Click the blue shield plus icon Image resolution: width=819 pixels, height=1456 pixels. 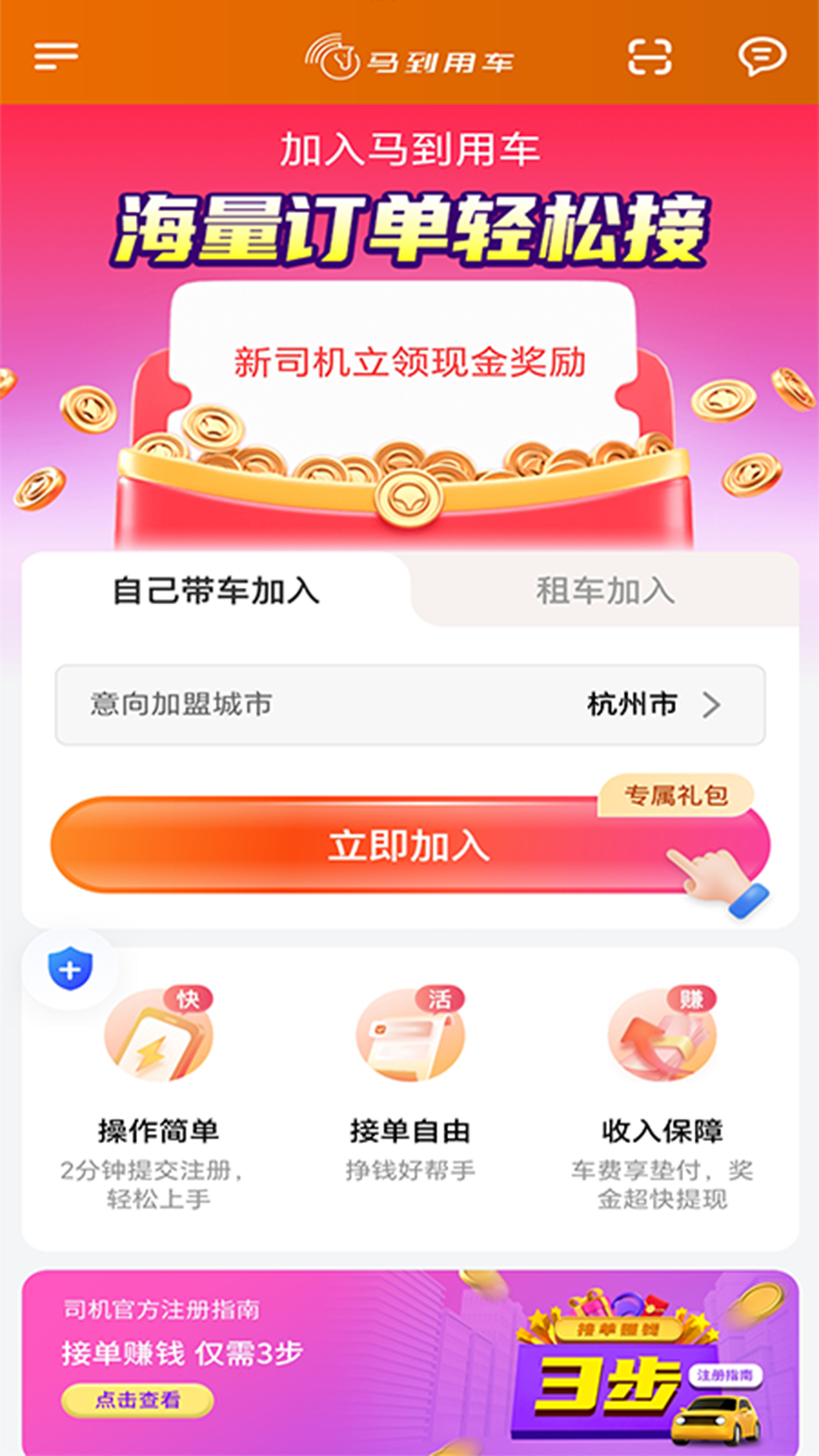[x=72, y=968]
